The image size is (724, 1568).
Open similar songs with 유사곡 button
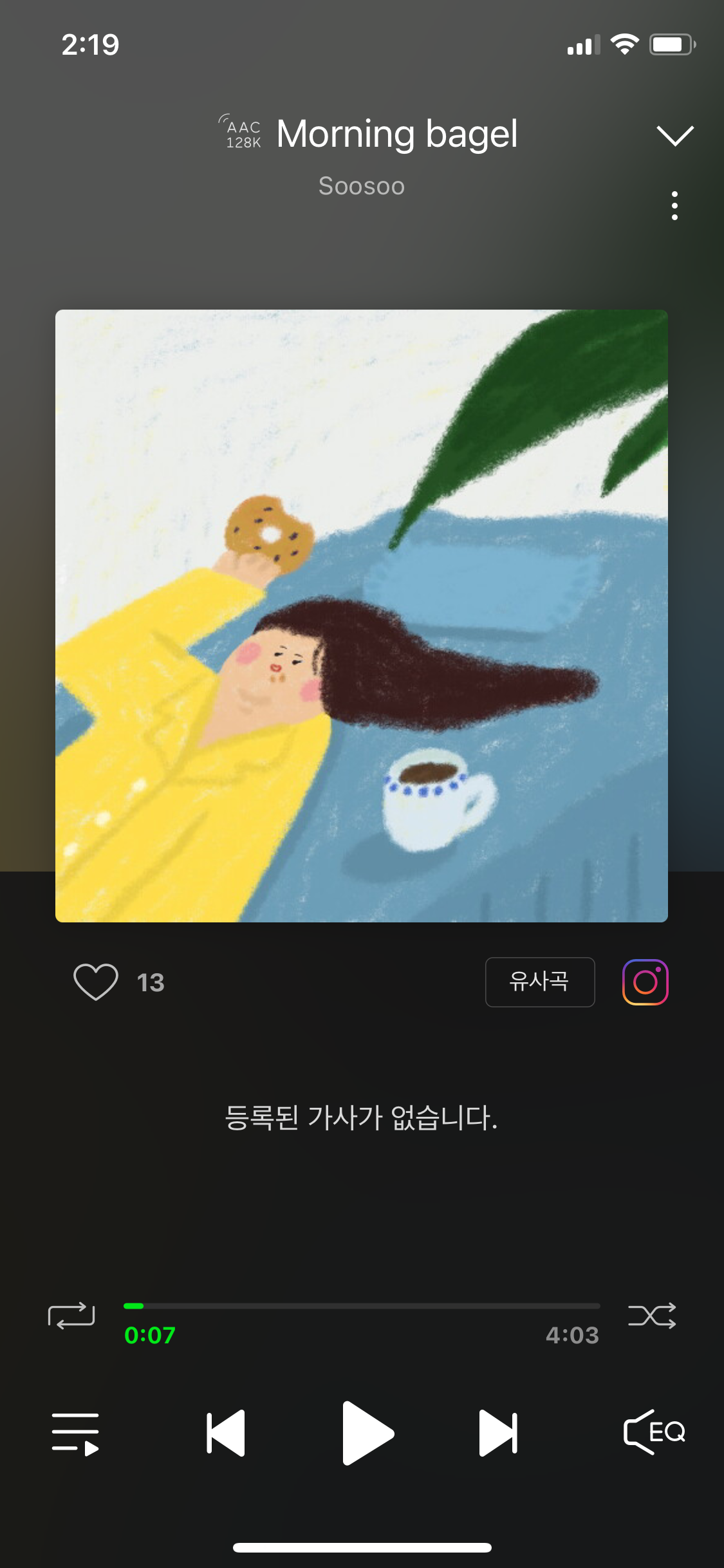tap(539, 982)
